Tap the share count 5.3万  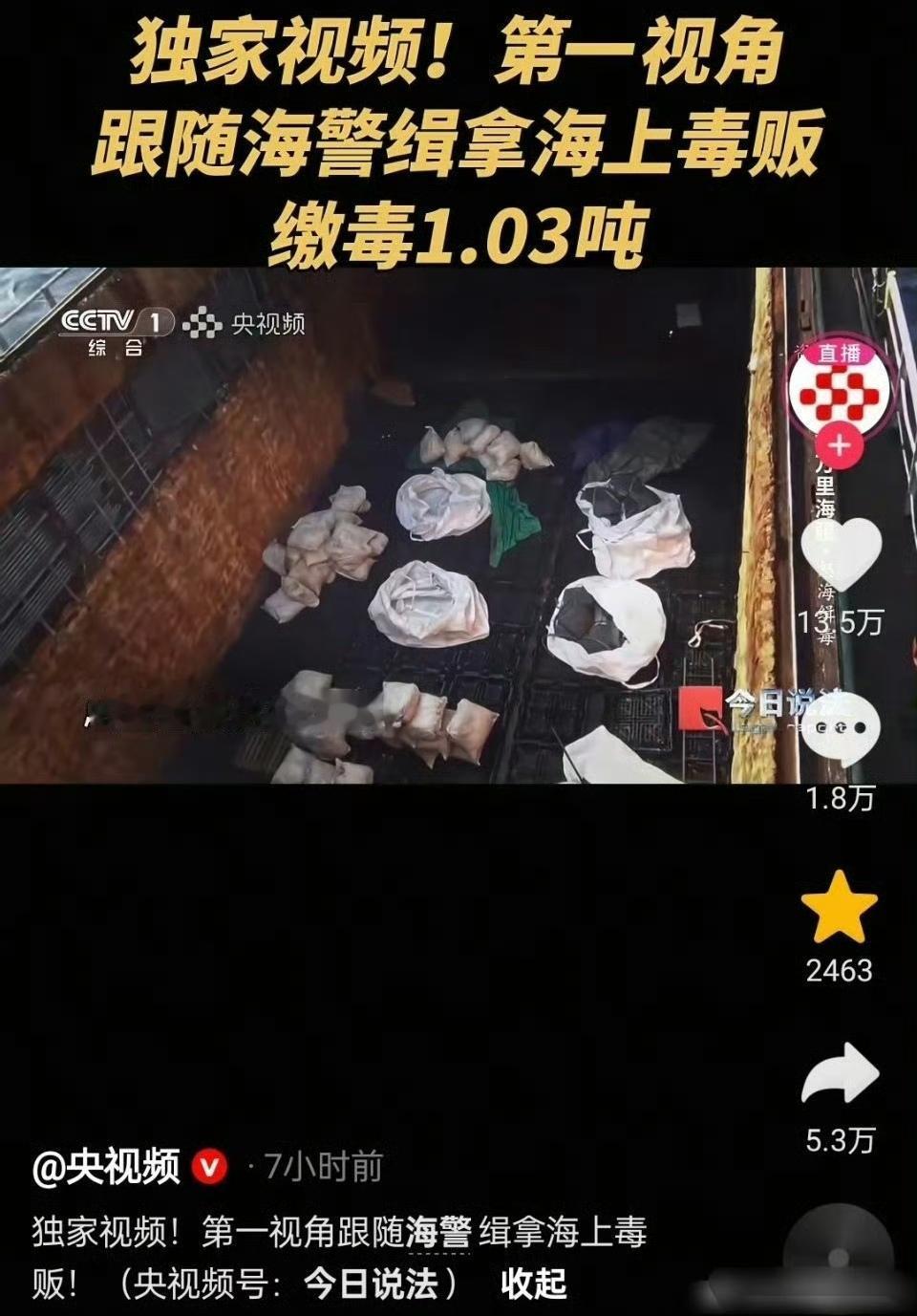(839, 1139)
